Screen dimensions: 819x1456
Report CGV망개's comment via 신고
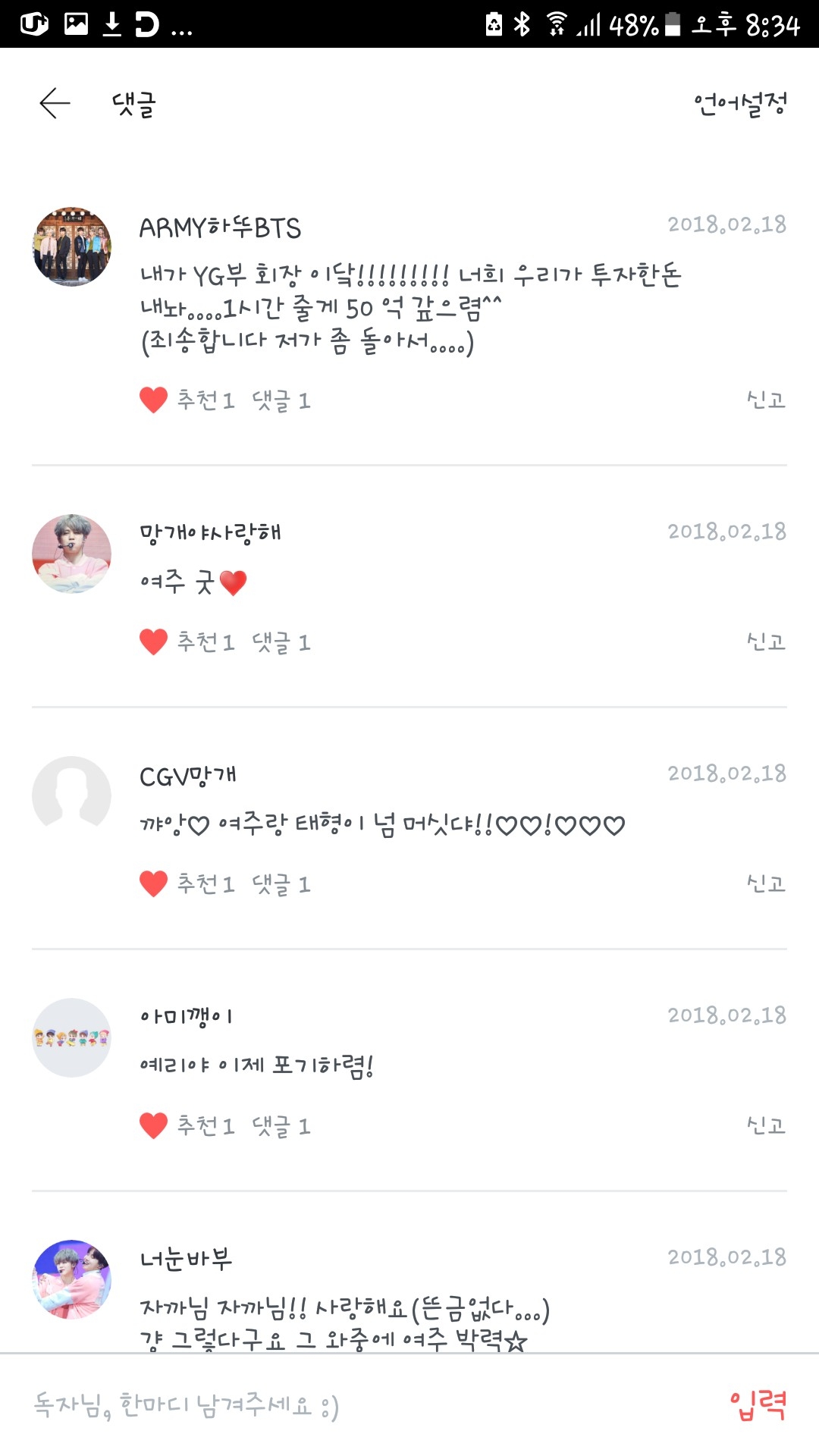pyautogui.click(x=766, y=883)
